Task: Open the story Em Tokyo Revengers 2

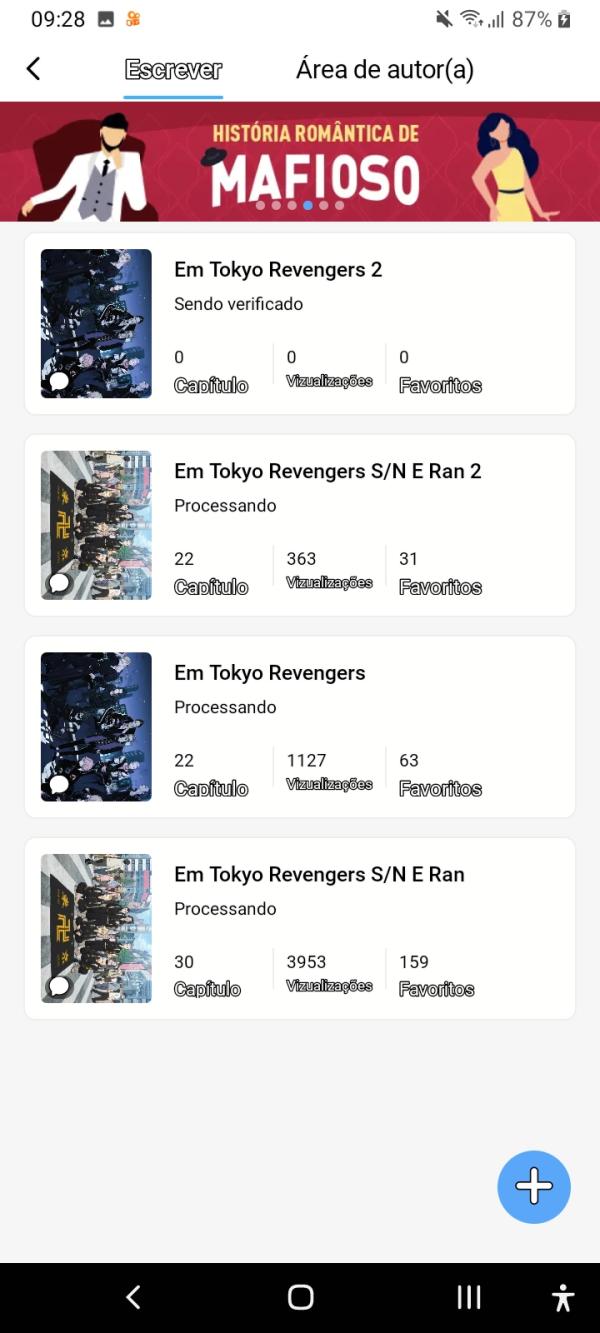Action: (300, 323)
